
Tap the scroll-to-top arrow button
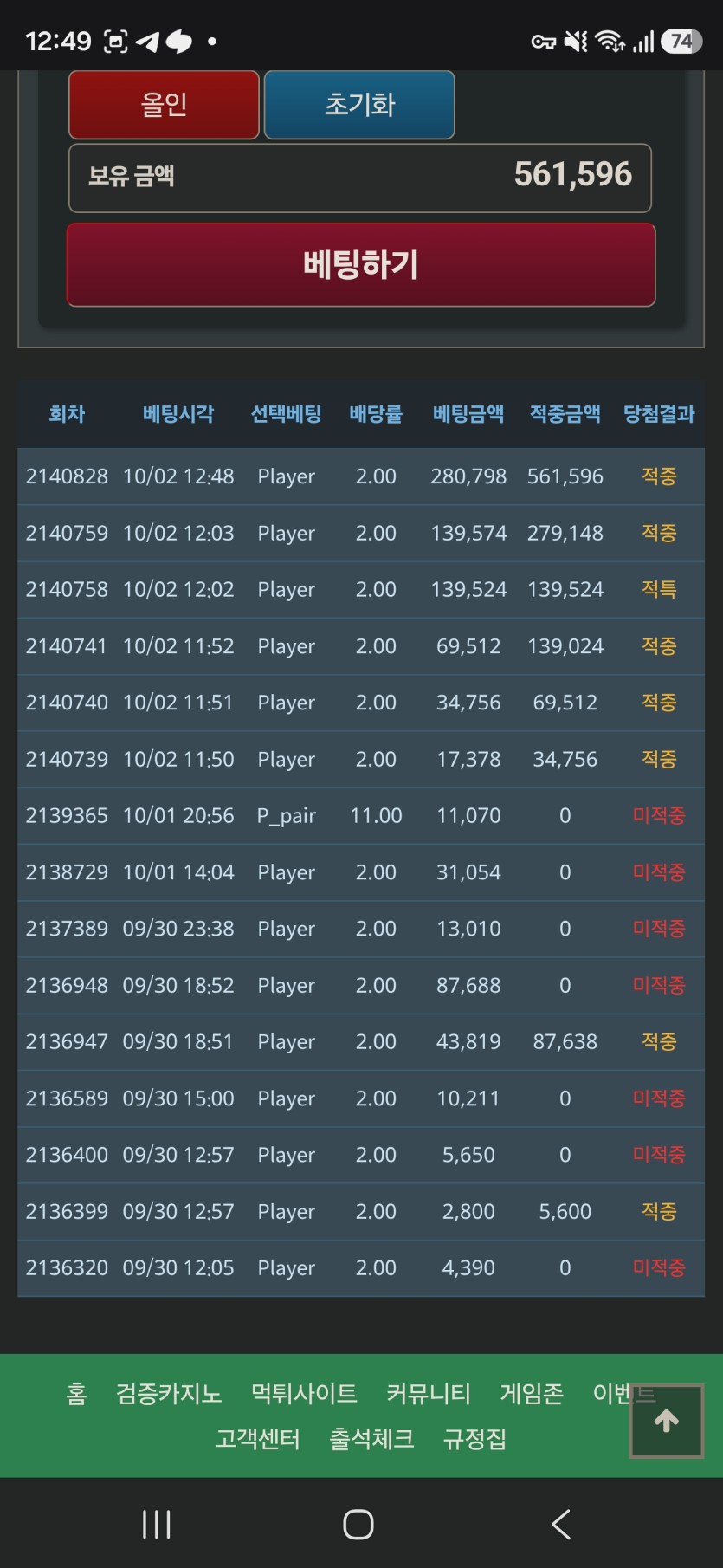click(666, 1421)
